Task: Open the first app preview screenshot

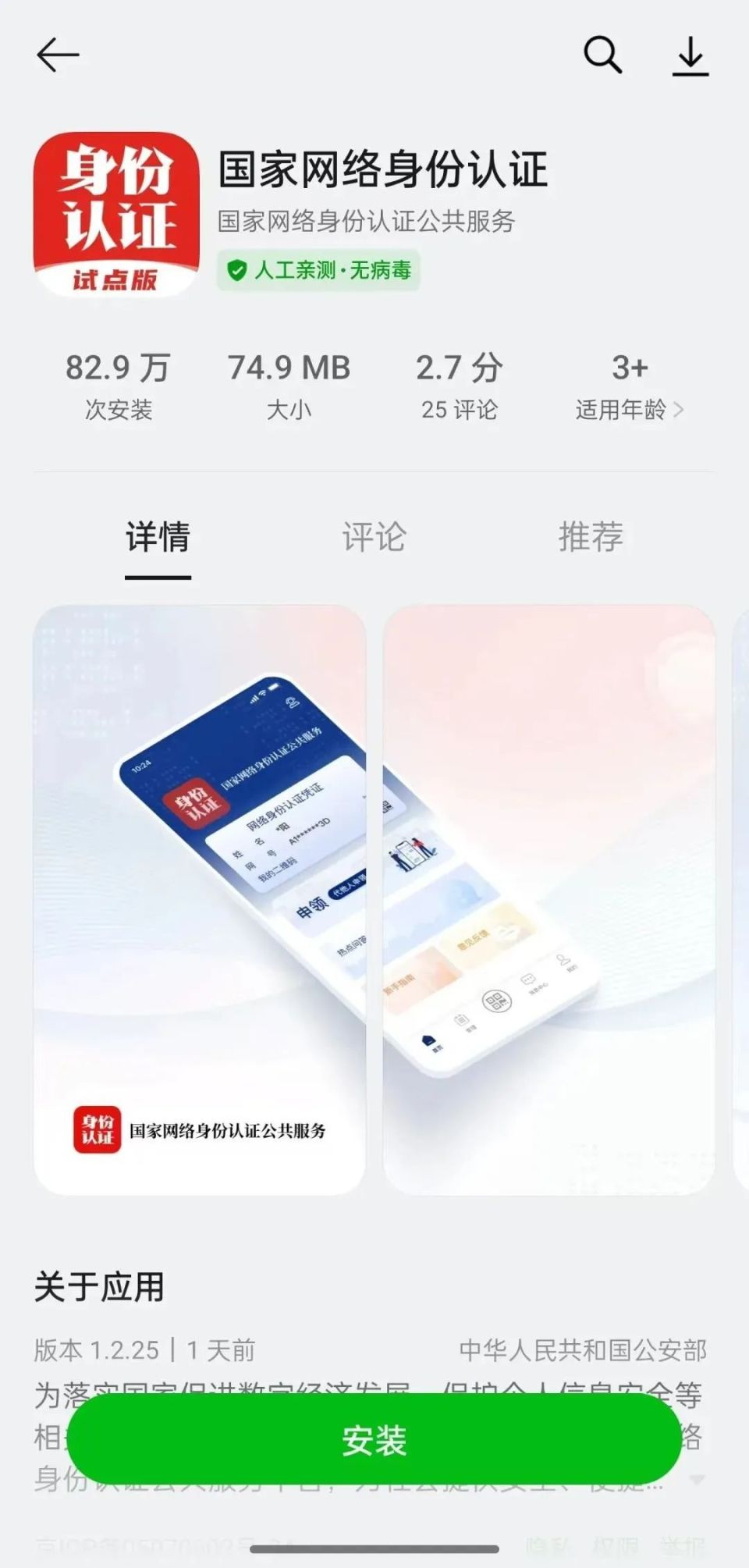Action: click(200, 899)
